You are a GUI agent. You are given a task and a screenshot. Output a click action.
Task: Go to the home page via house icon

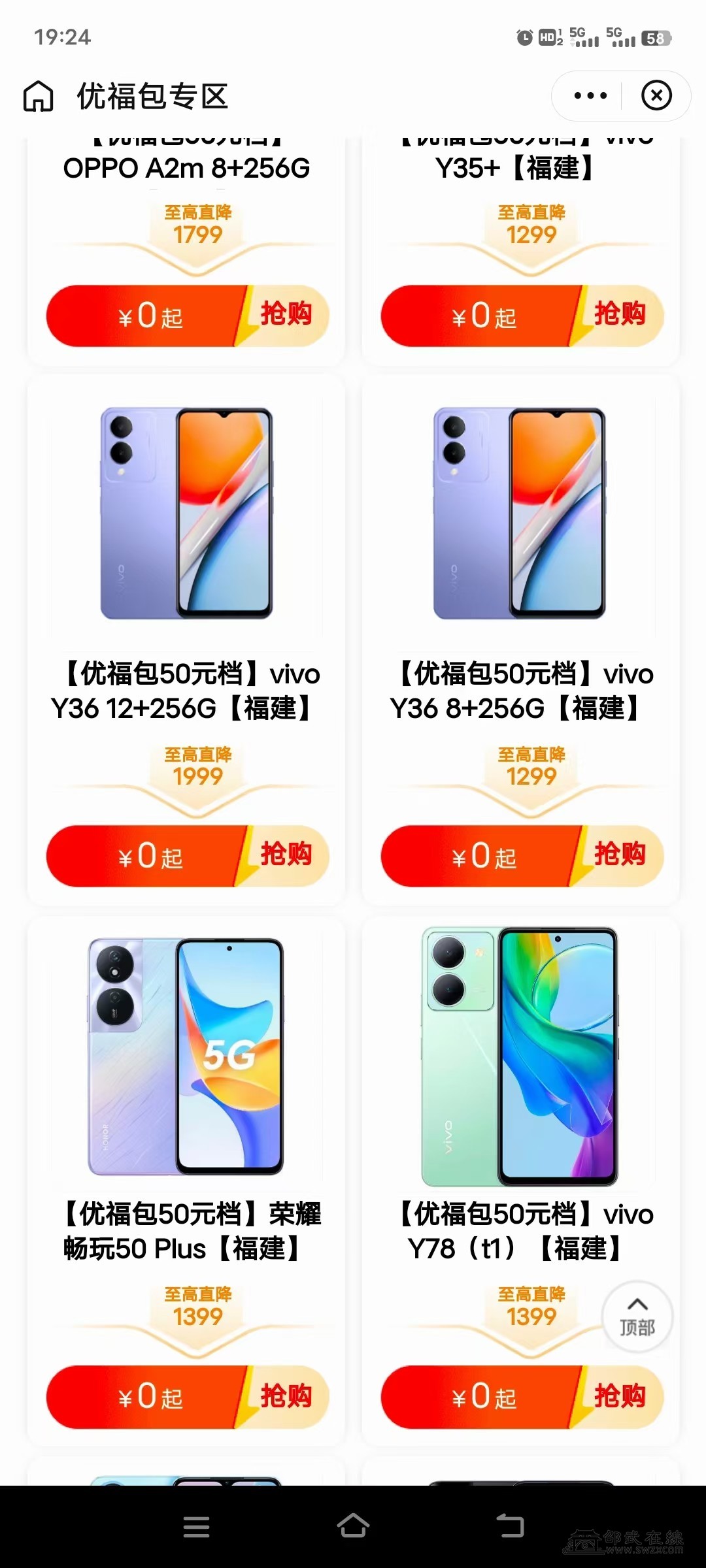coord(39,96)
